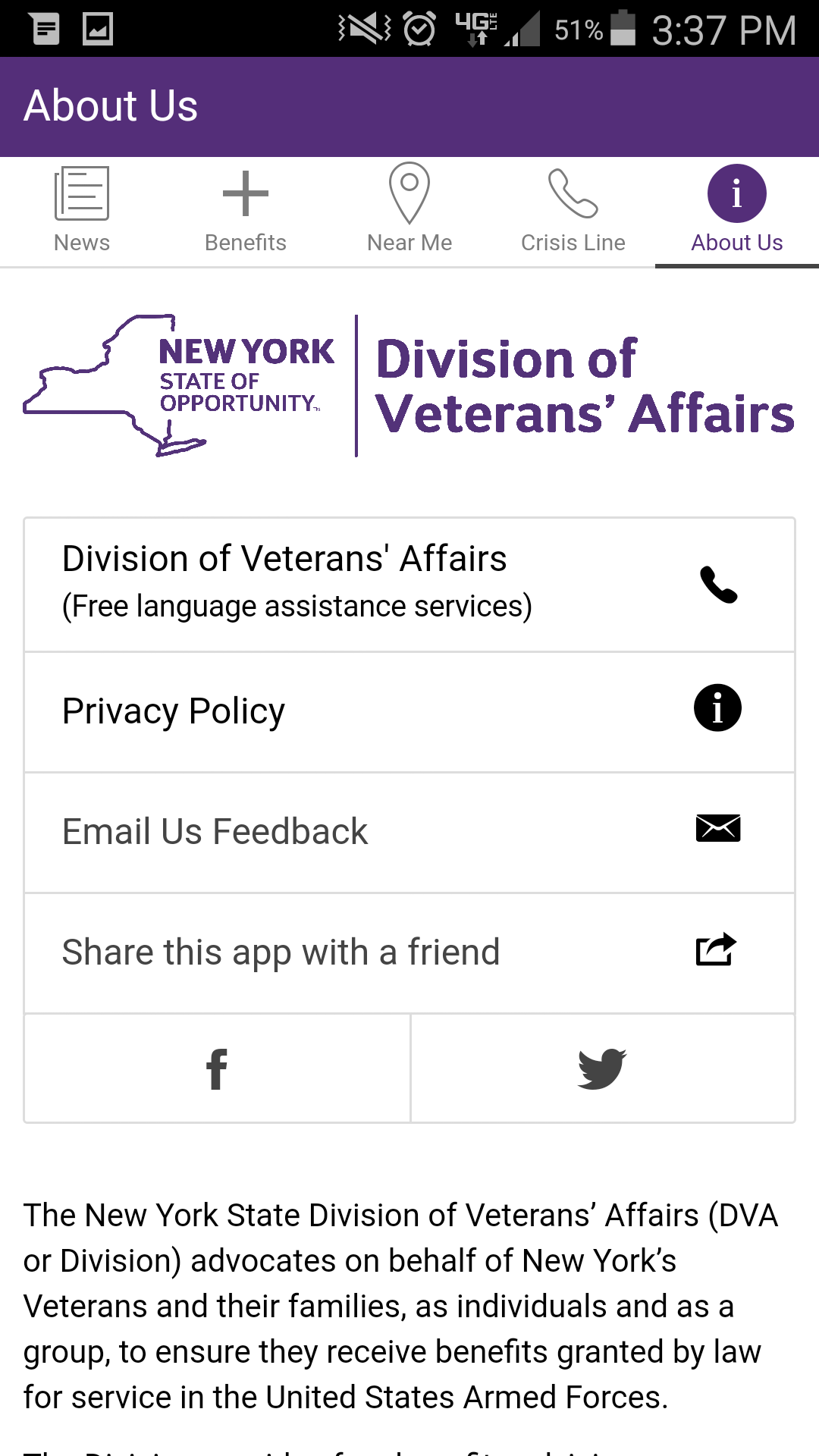The width and height of the screenshot is (819, 1456).
Task: Open the Twitter bird button
Action: [x=602, y=1068]
